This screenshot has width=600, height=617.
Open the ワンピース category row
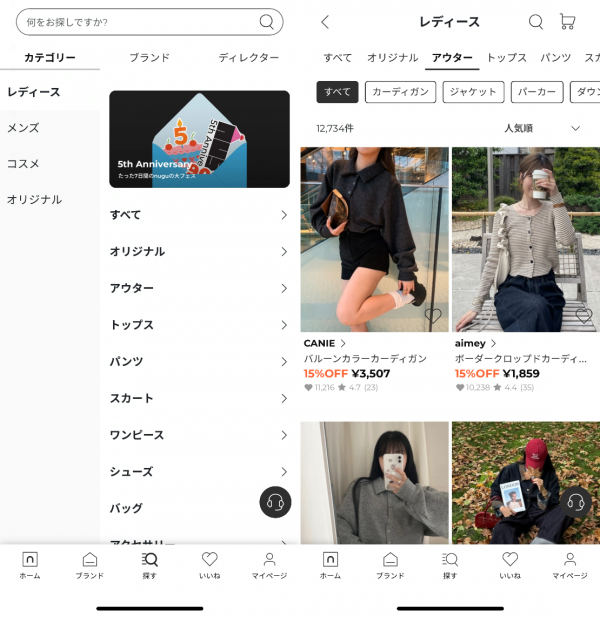[199, 435]
